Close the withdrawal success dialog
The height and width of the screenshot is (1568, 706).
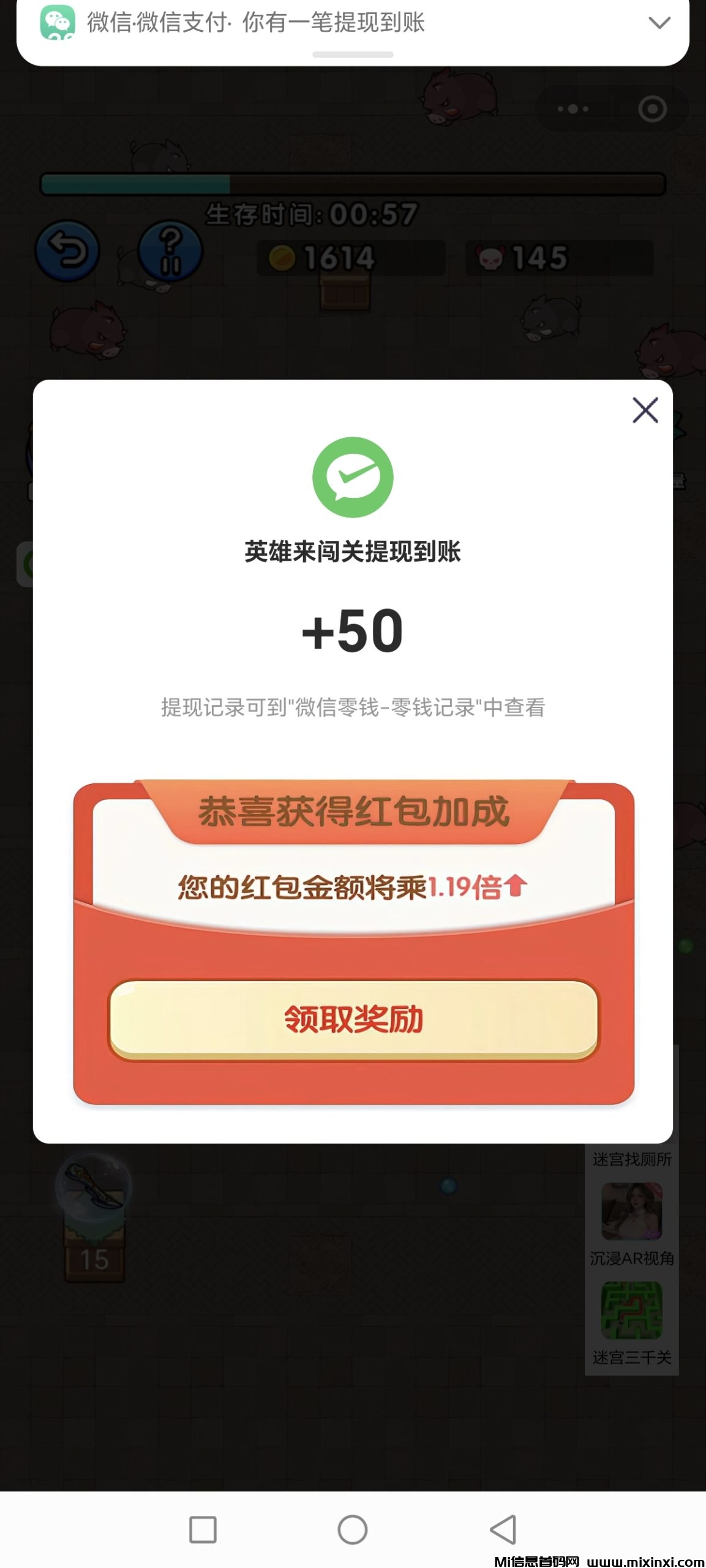[645, 410]
